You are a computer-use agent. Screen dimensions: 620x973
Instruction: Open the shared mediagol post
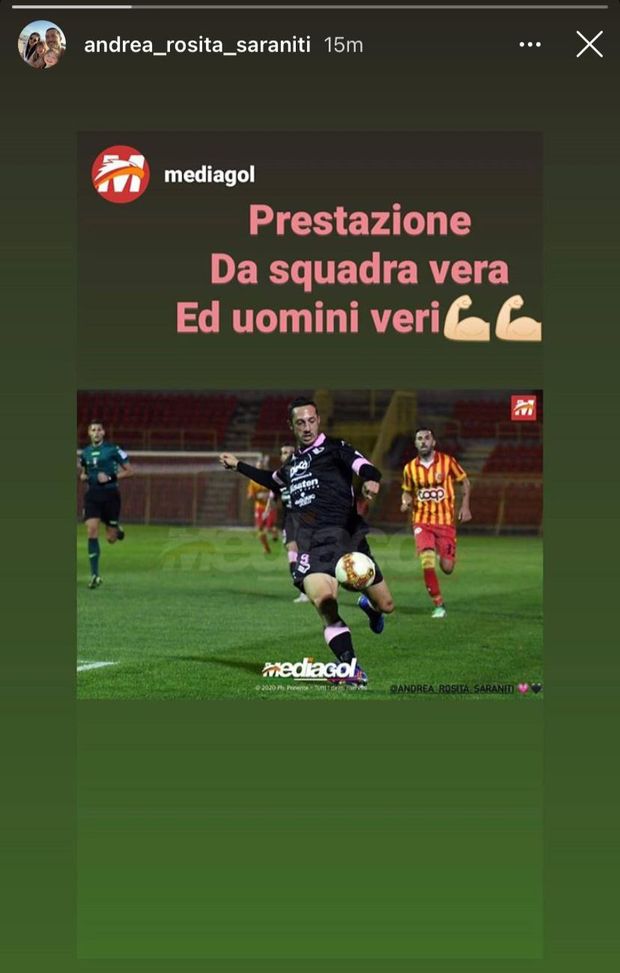(310, 415)
